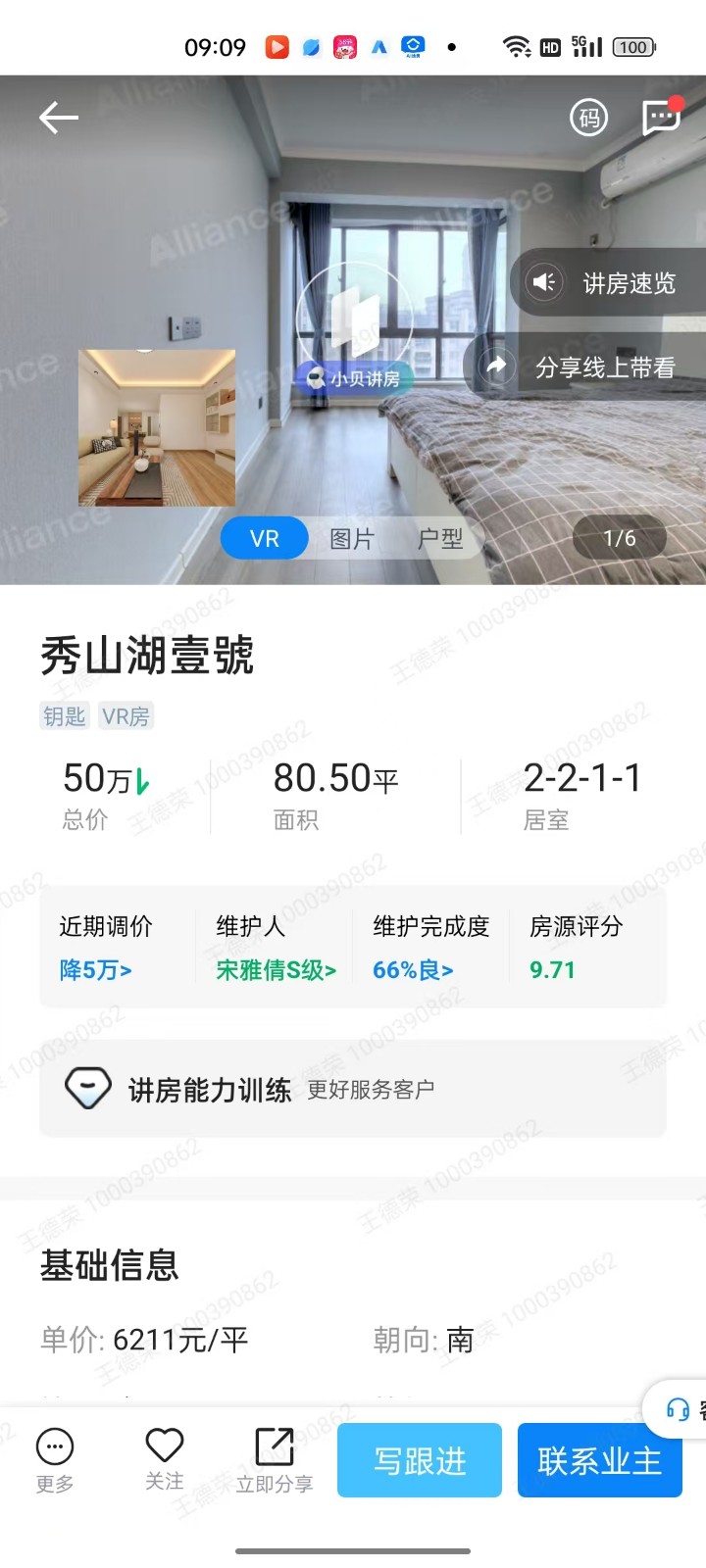Open the messages icon with red dot
706x1568 pixels.
[661, 118]
